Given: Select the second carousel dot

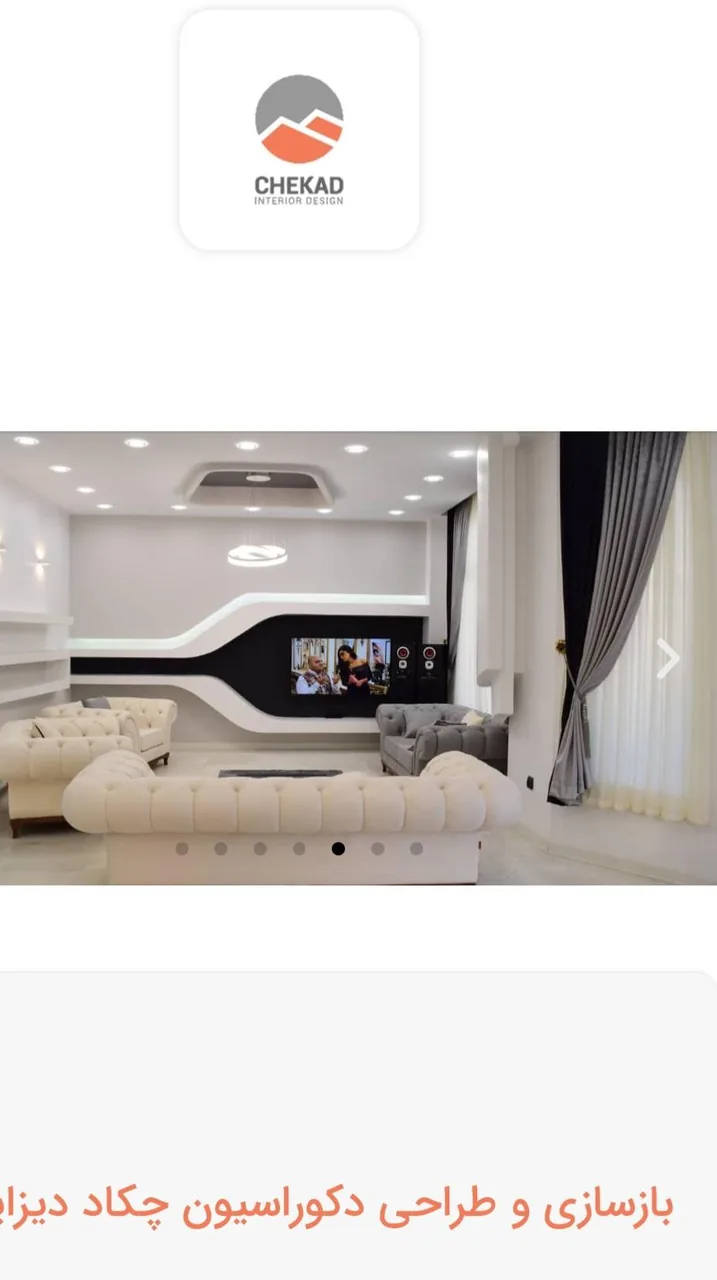Looking at the screenshot, I should coord(221,849).
